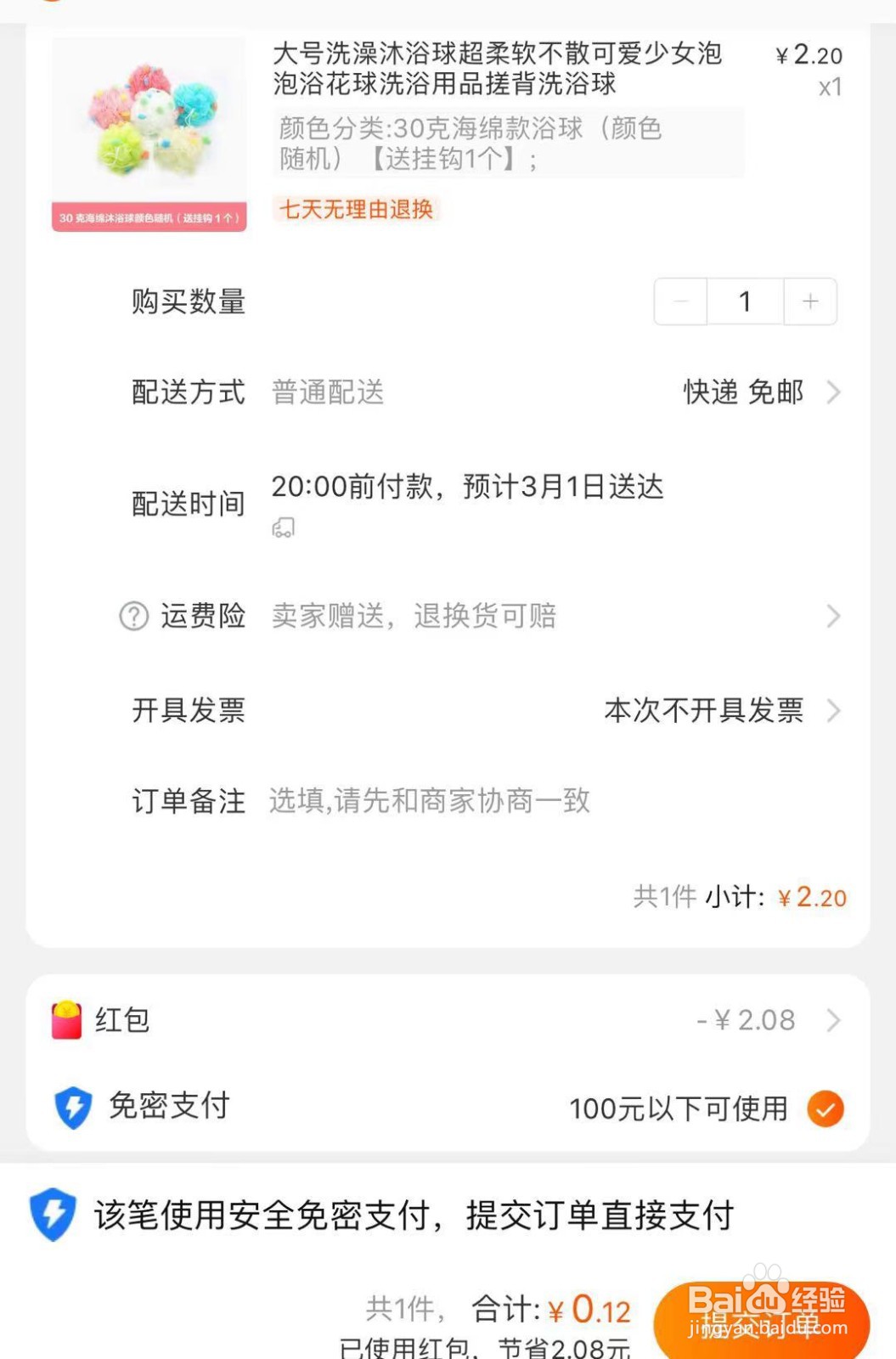
Task: Expand the 开具发票 invoice options
Action: click(834, 713)
